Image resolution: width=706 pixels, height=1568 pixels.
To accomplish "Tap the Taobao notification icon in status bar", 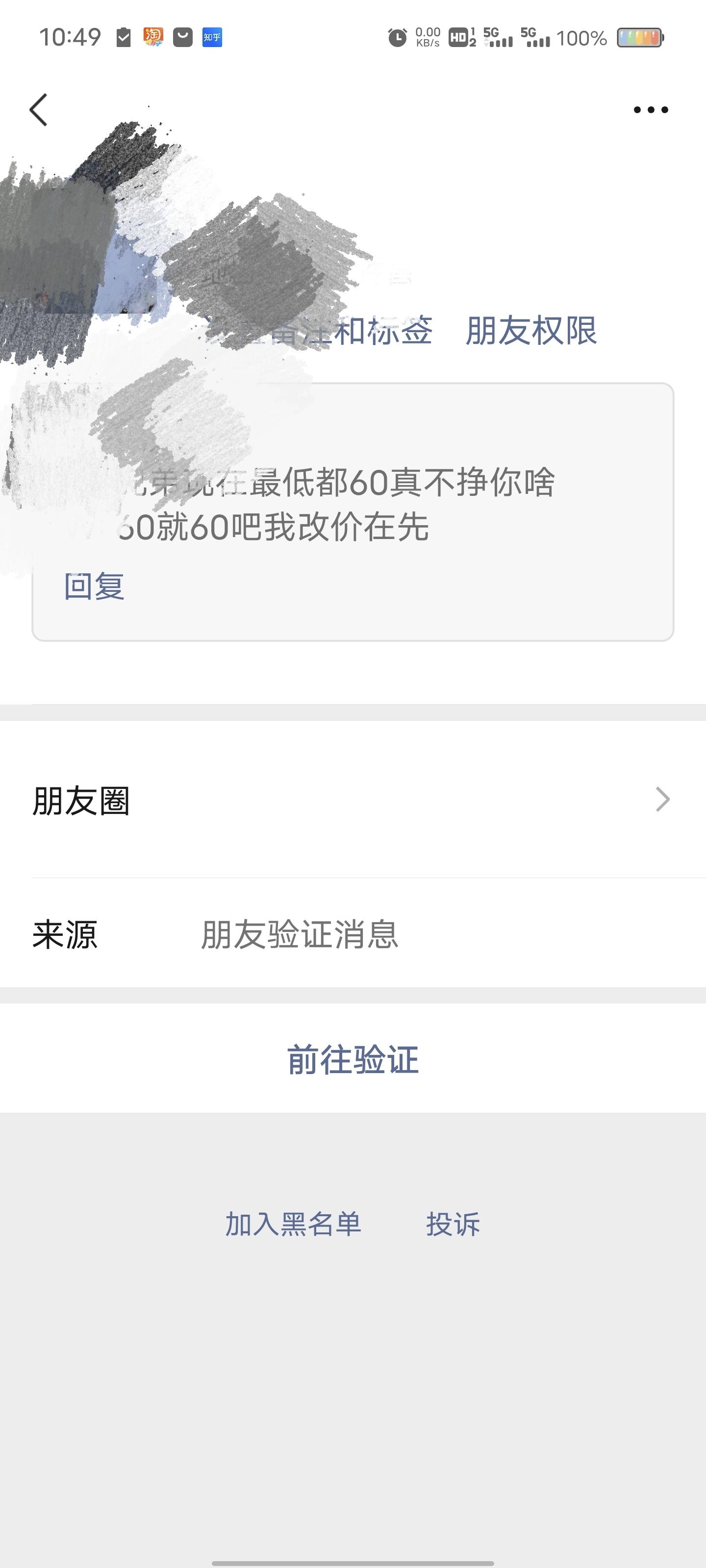I will click(x=153, y=37).
